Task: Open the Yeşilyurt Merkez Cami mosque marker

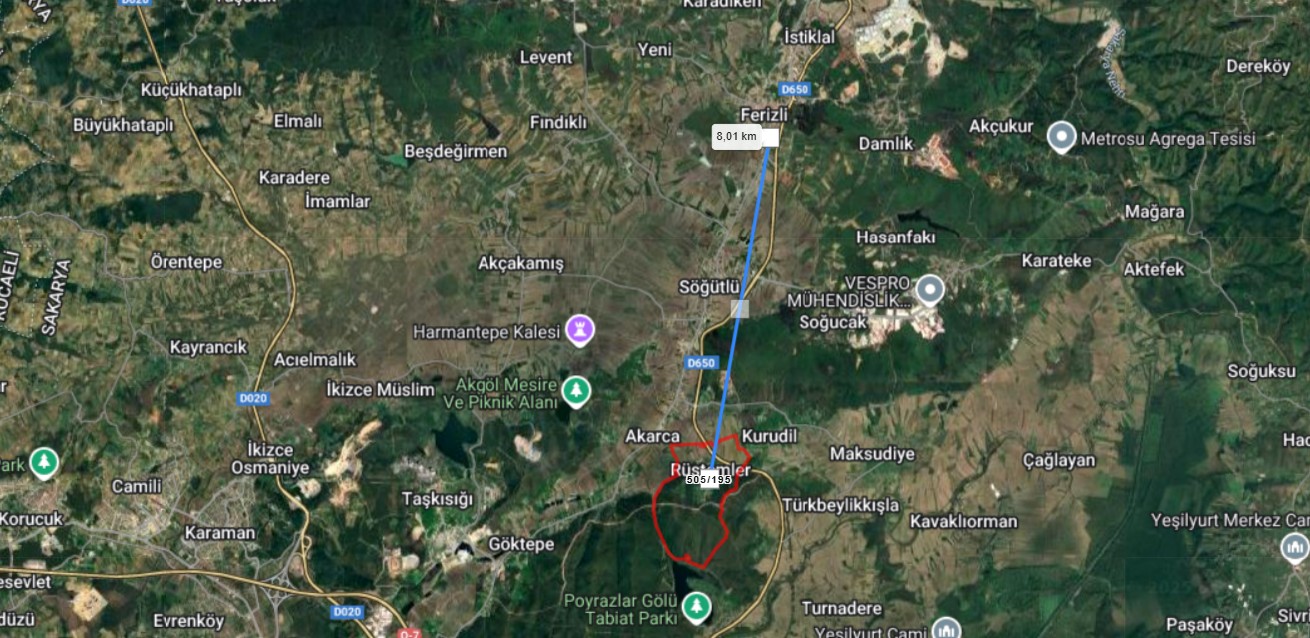Action: (1294, 547)
